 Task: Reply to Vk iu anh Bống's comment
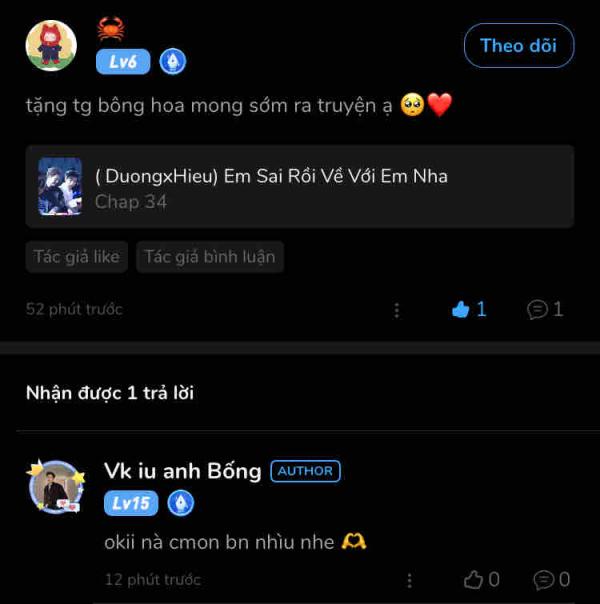click(551, 580)
